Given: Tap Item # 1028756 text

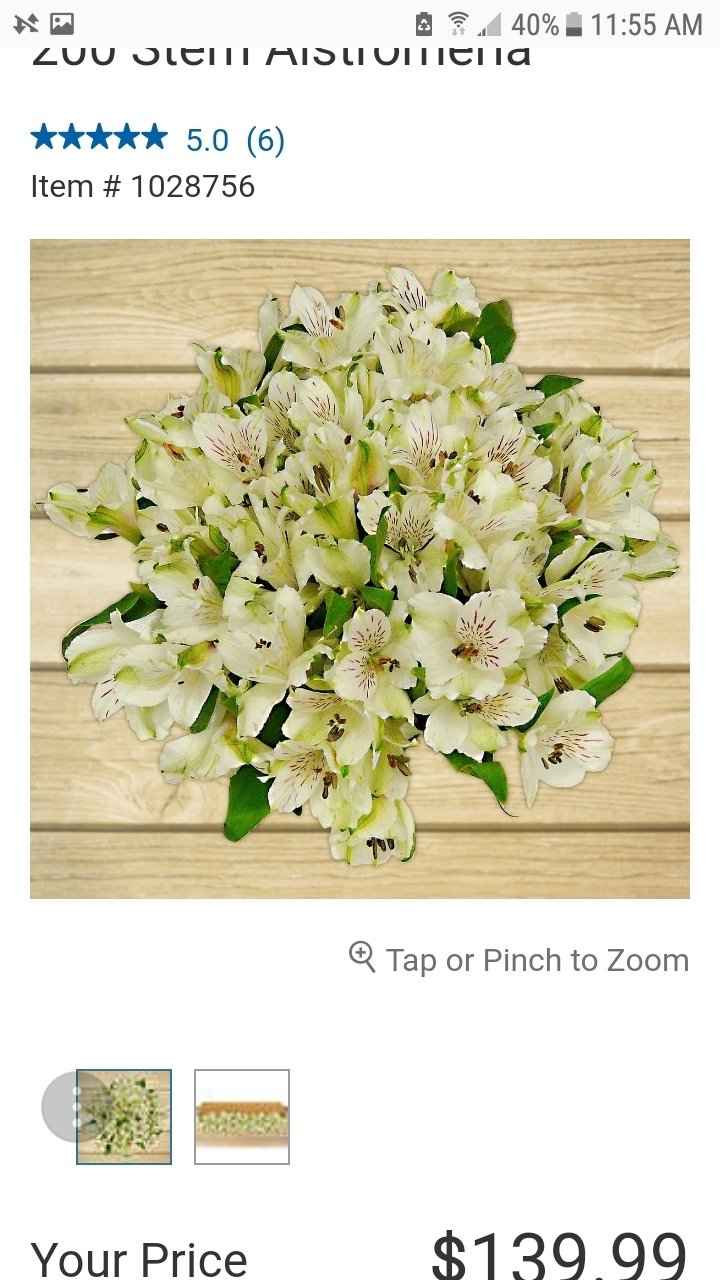Looking at the screenshot, I should click(140, 186).
